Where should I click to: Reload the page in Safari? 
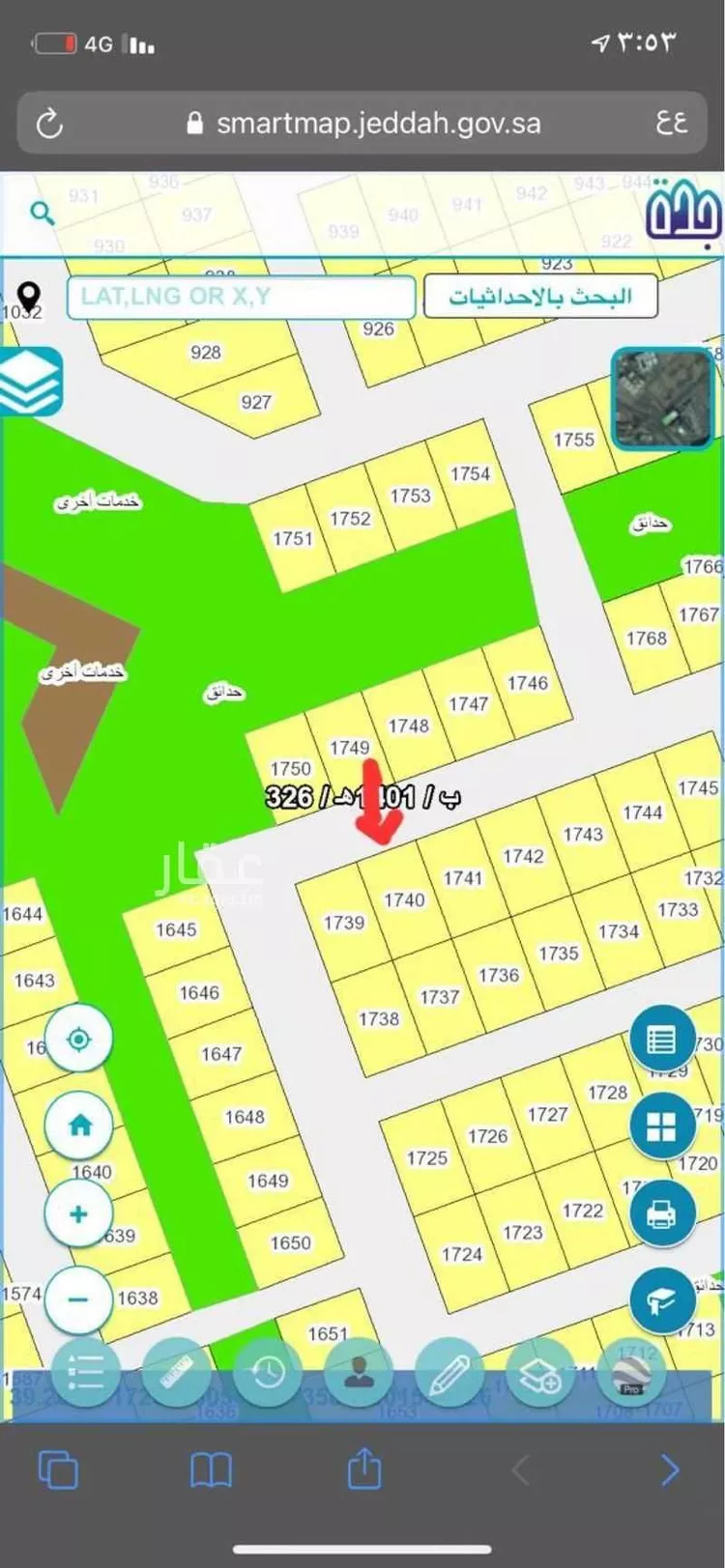point(49,124)
